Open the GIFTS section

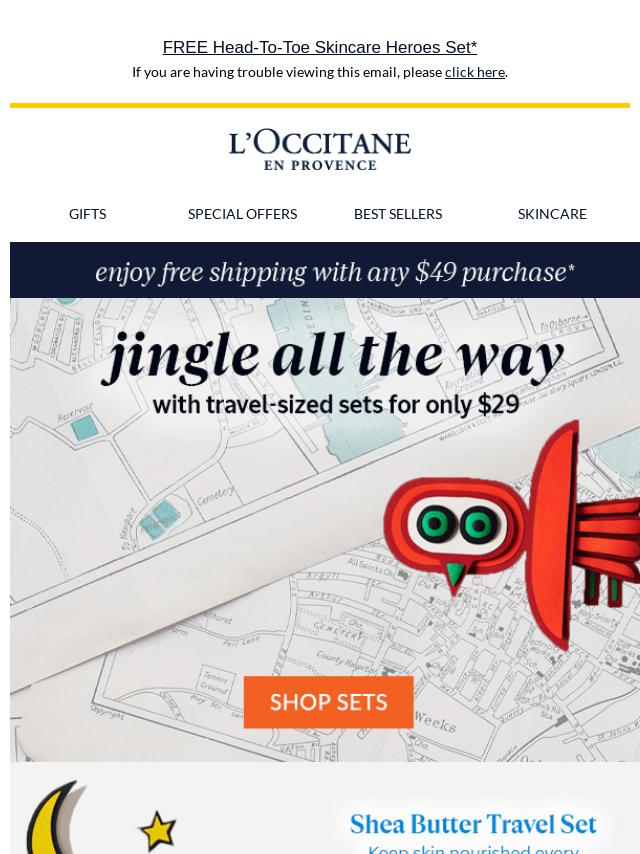87,214
